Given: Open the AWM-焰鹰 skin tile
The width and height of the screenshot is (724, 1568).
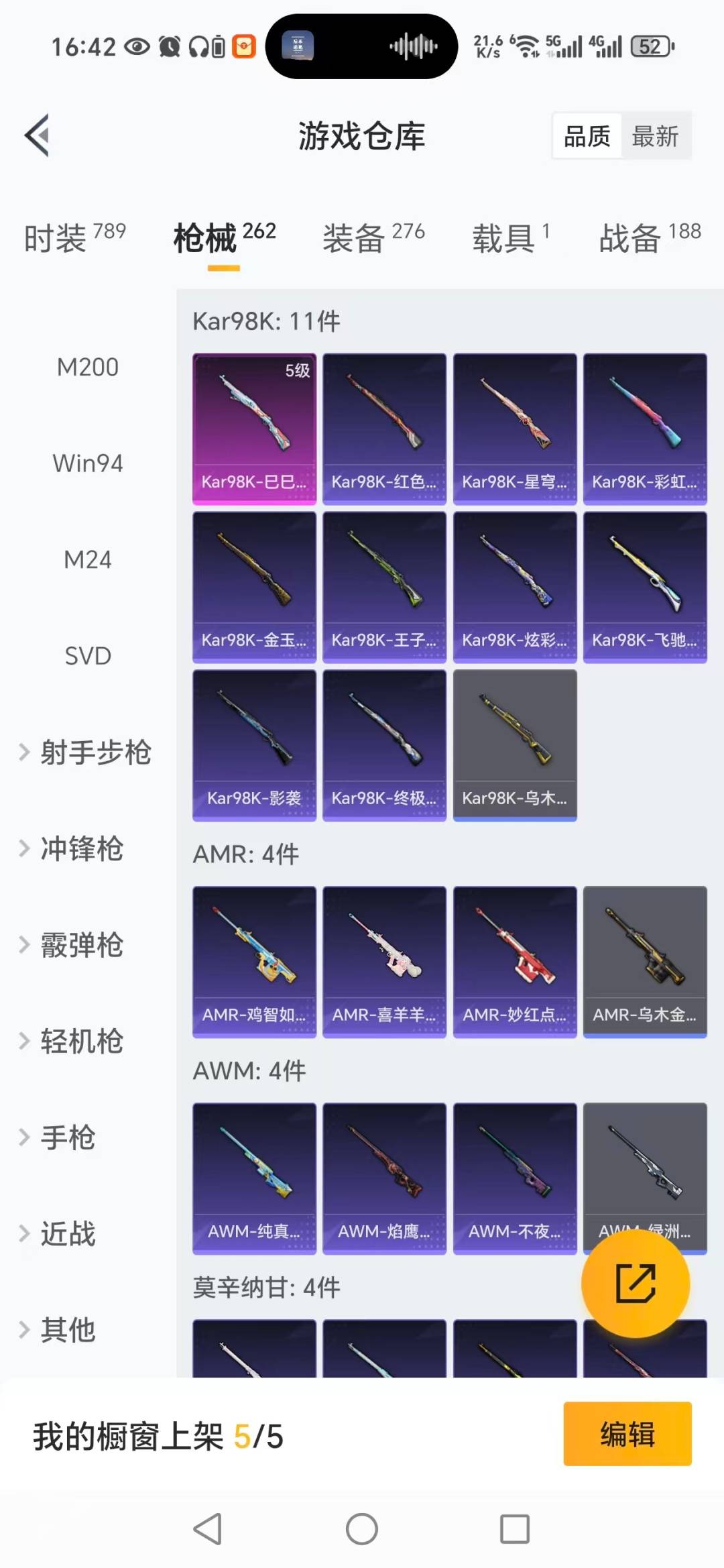Looking at the screenshot, I should (x=384, y=1178).
